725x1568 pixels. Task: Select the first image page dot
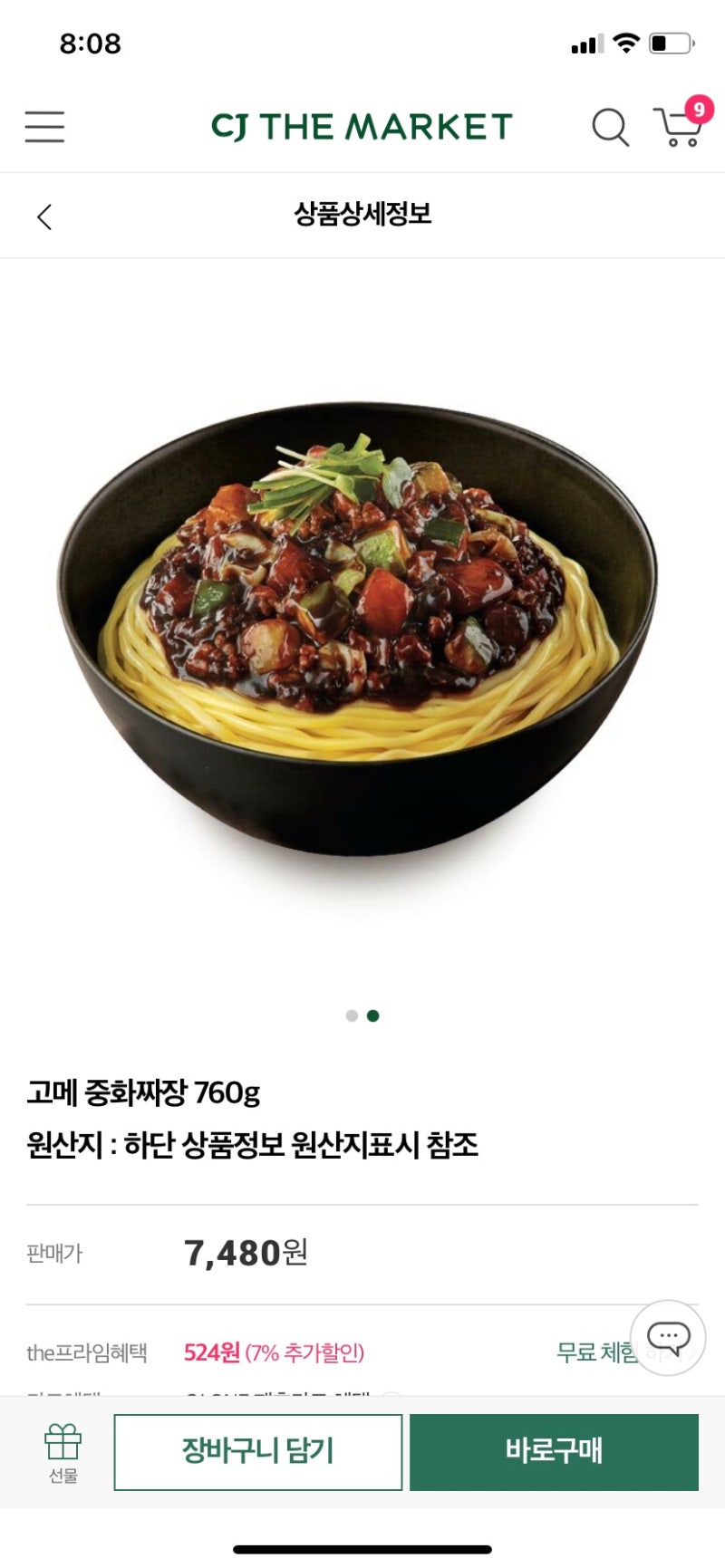coord(352,1015)
